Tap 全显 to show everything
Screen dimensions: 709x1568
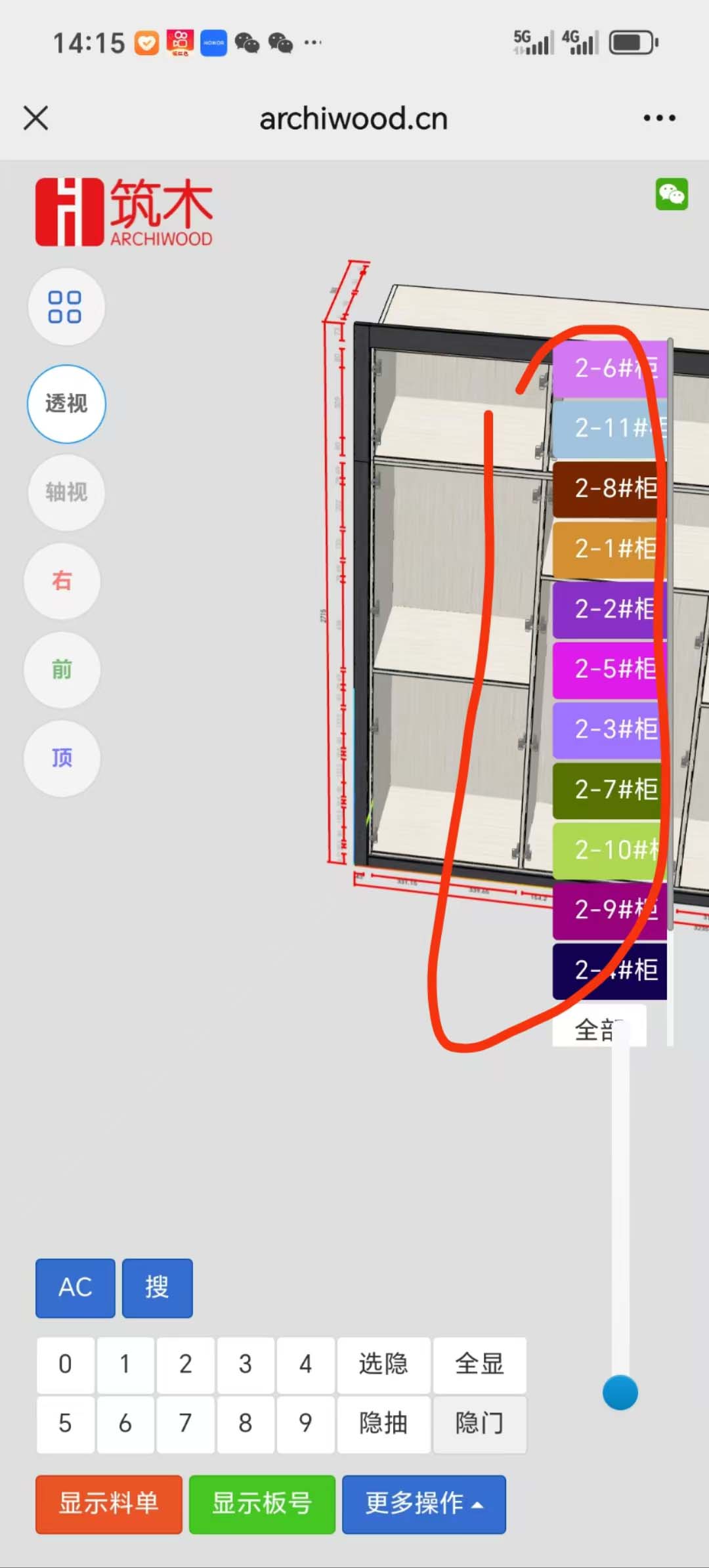[479, 1364]
